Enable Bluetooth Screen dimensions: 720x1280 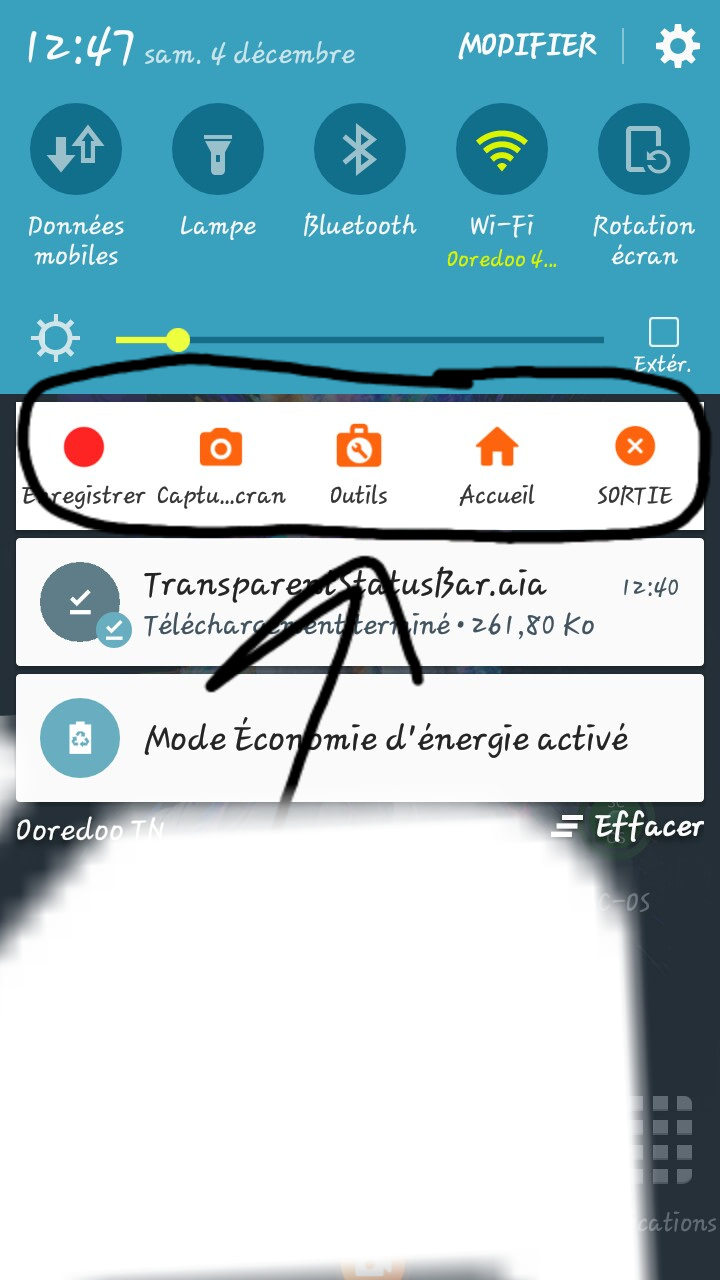(360, 150)
